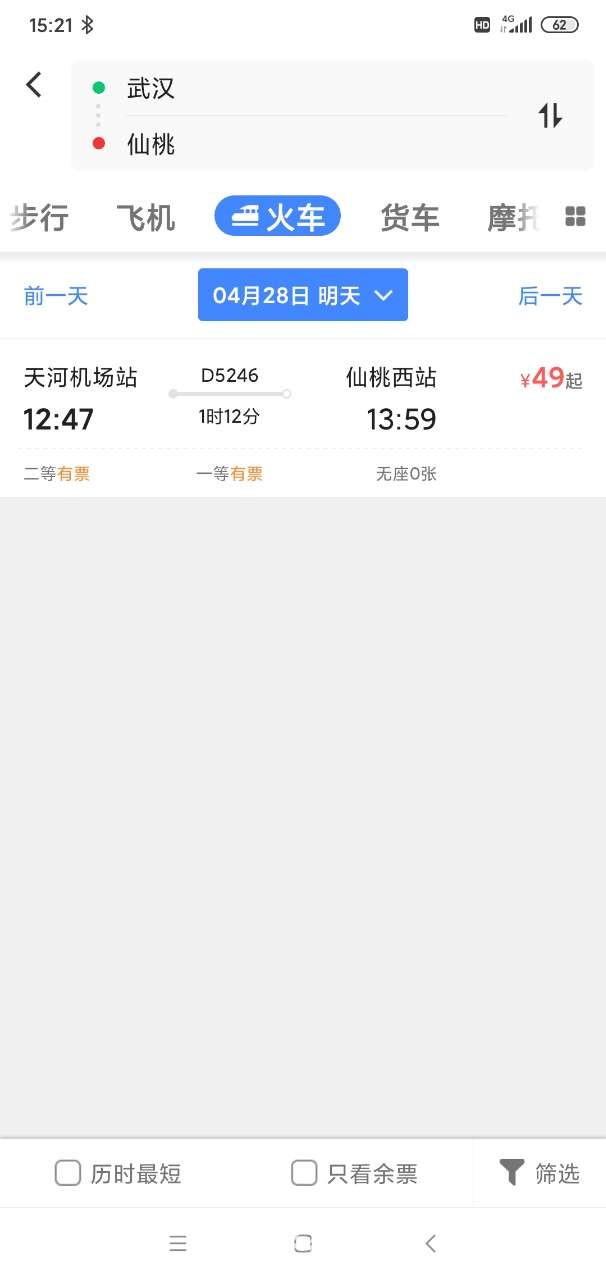Go back using the top-left arrow
The image size is (606, 1280).
[34, 85]
